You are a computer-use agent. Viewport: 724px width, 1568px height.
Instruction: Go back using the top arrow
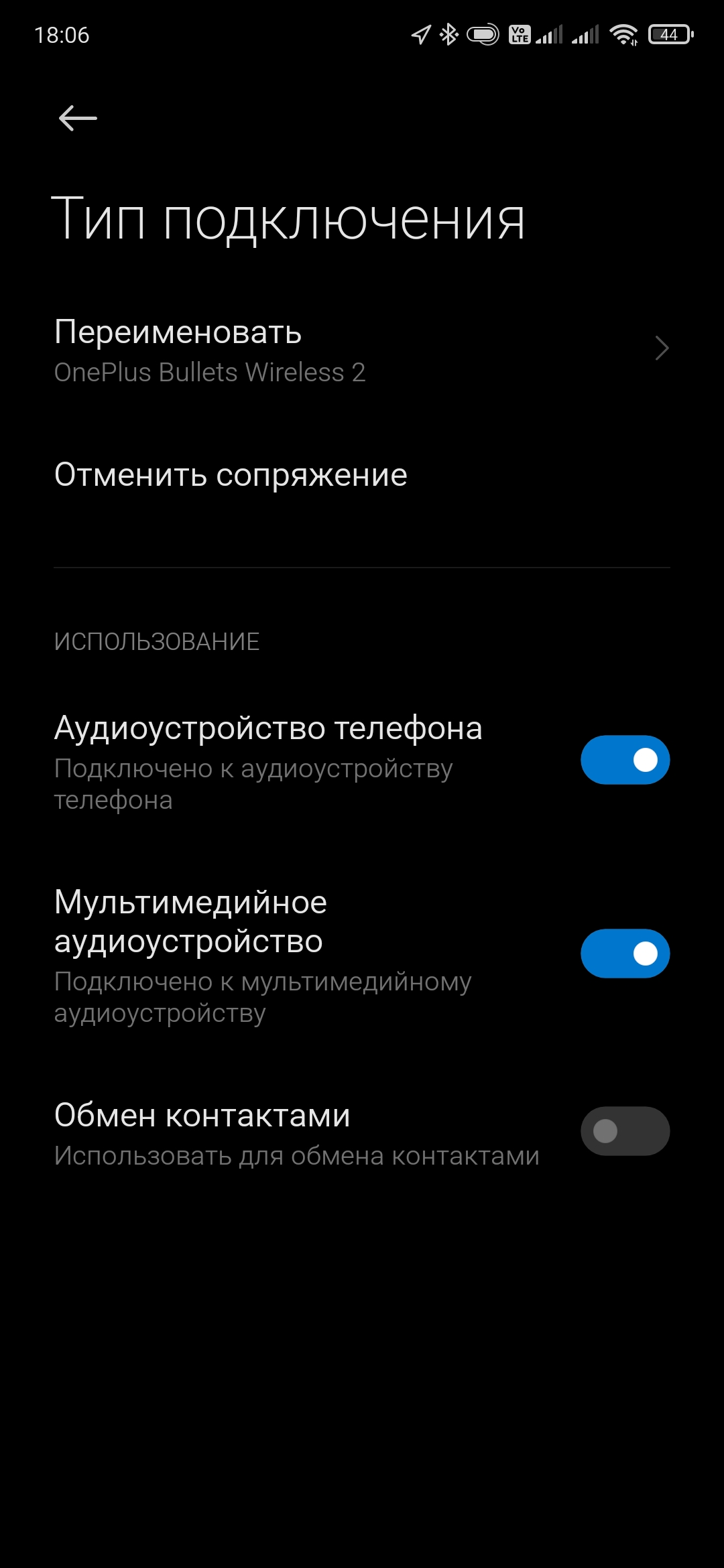pos(78,119)
